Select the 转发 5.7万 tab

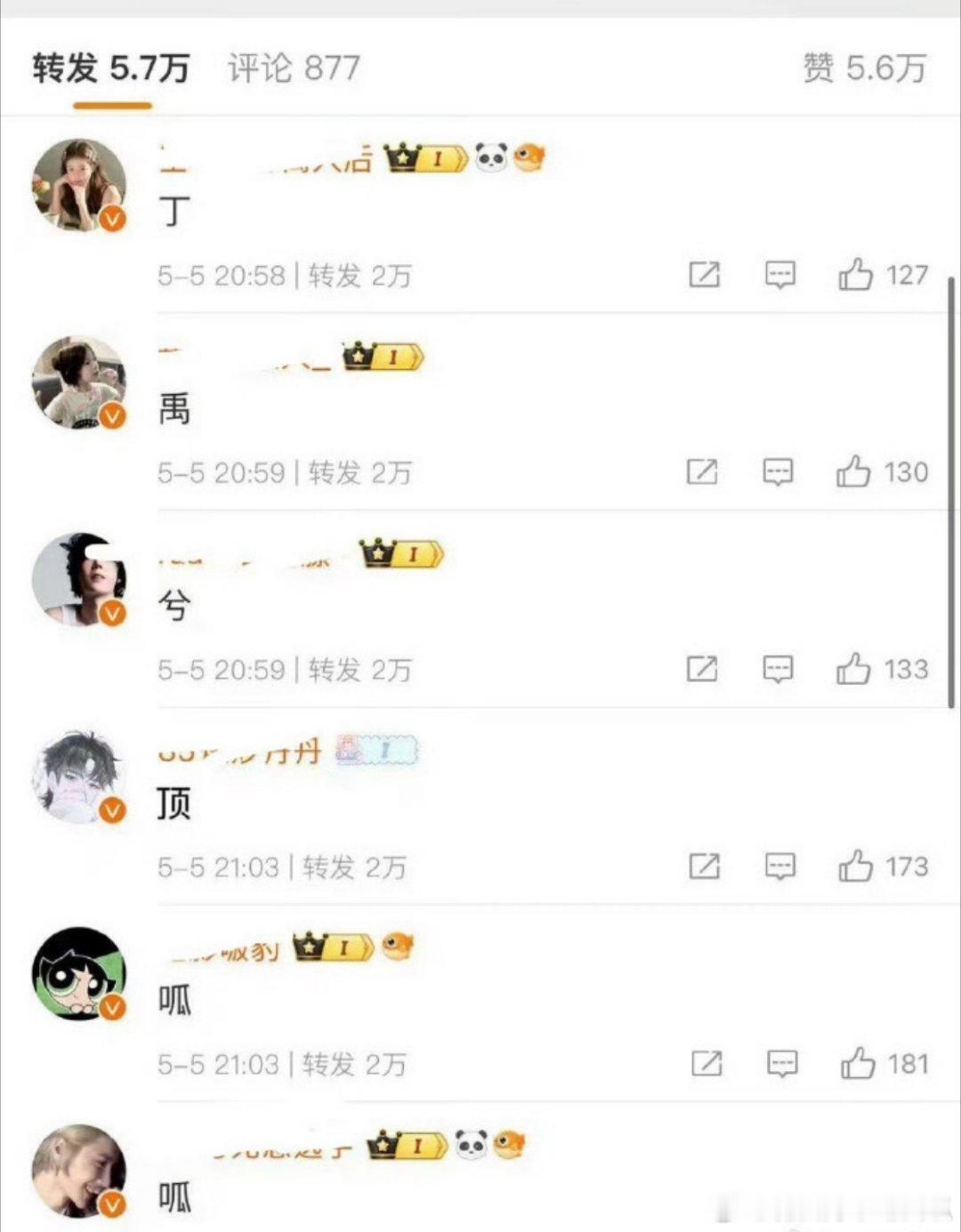(x=111, y=68)
